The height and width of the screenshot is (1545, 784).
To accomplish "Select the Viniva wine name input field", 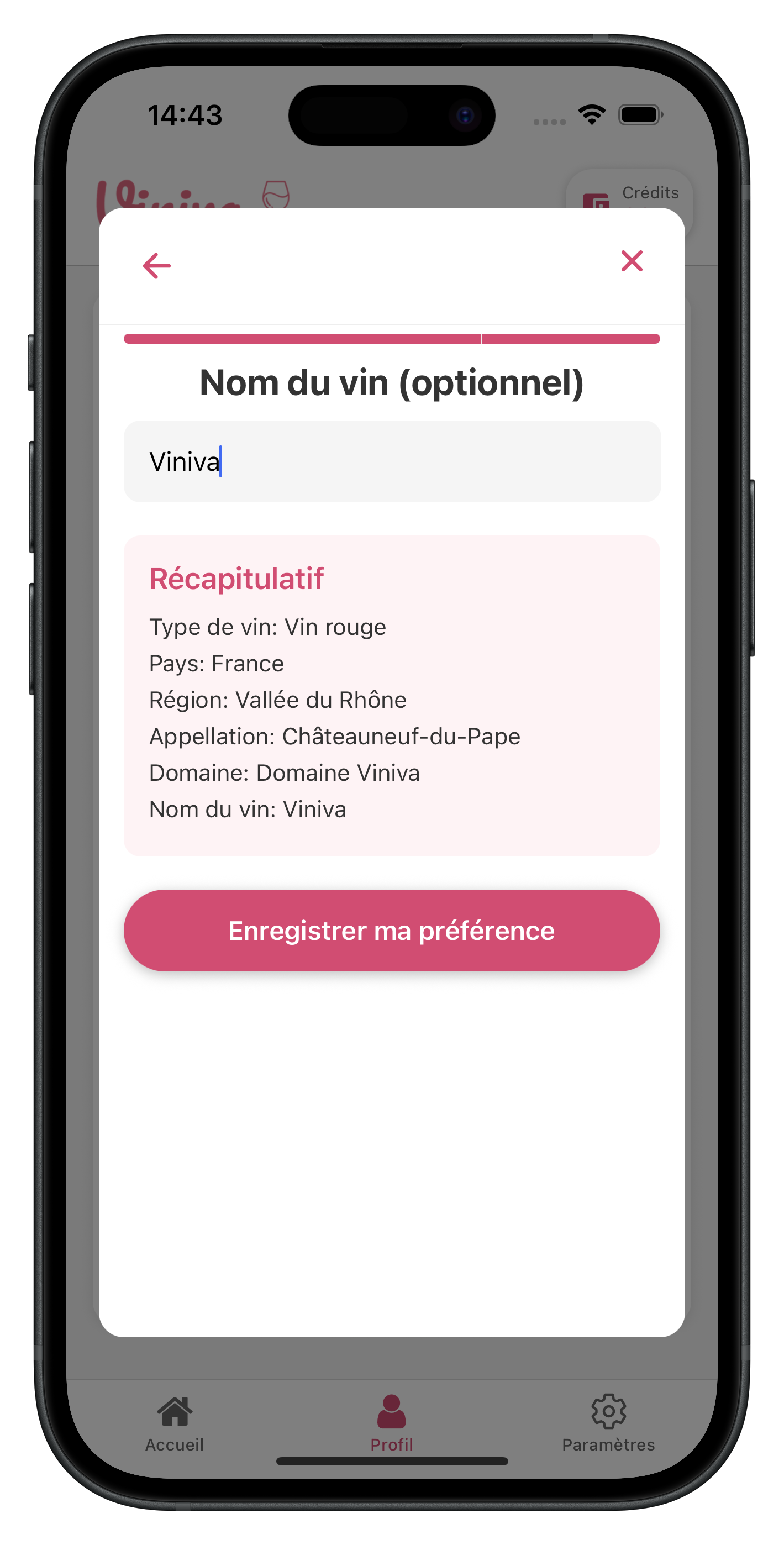I will click(x=392, y=461).
